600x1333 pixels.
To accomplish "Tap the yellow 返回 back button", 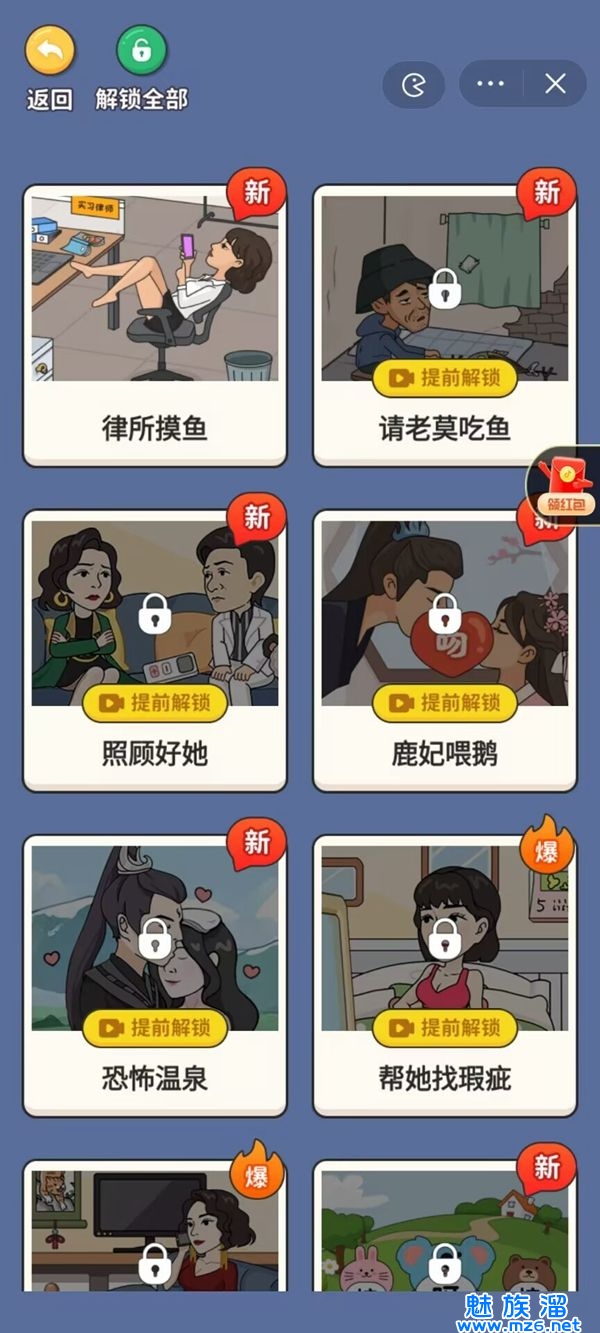I will pos(50,50).
